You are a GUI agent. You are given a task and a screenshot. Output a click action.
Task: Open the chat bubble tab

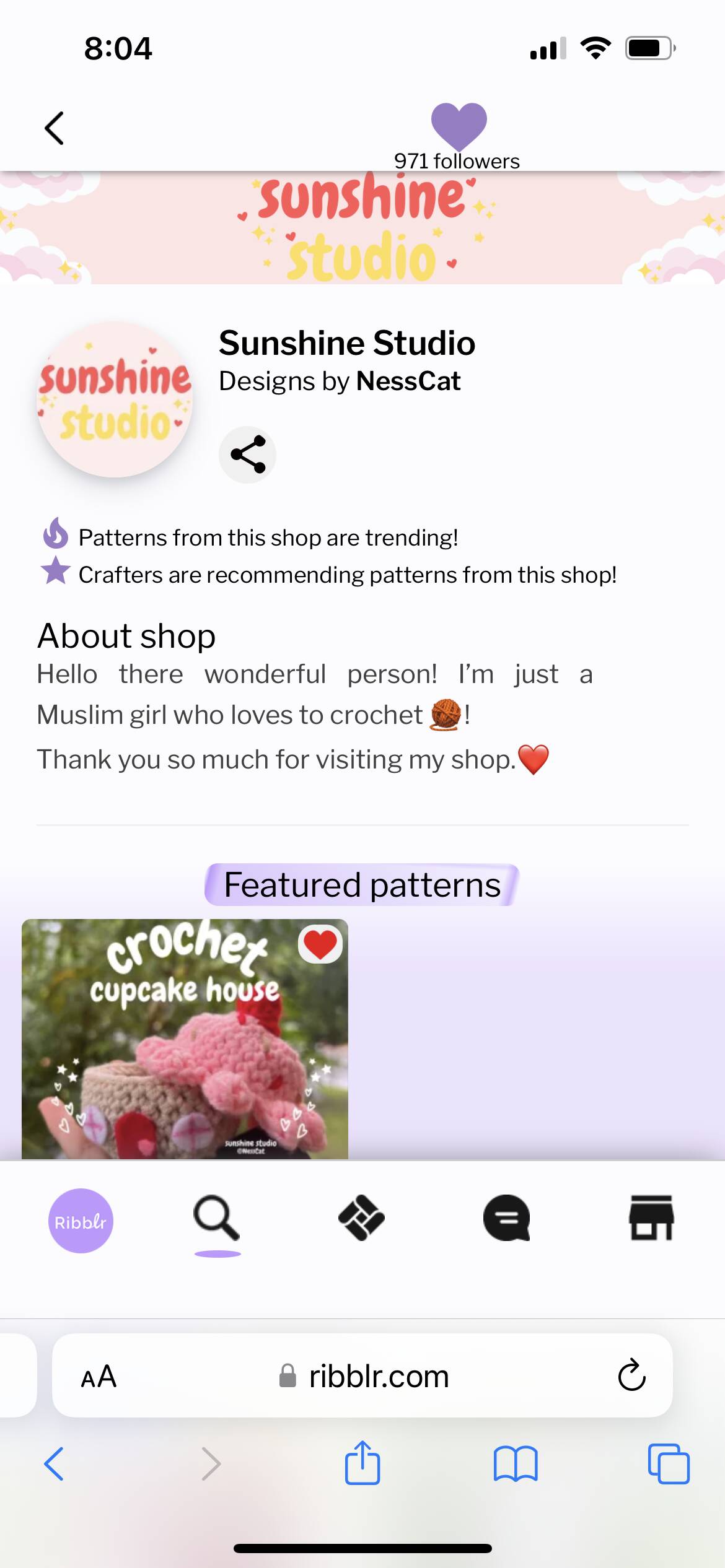pyautogui.click(x=507, y=1218)
